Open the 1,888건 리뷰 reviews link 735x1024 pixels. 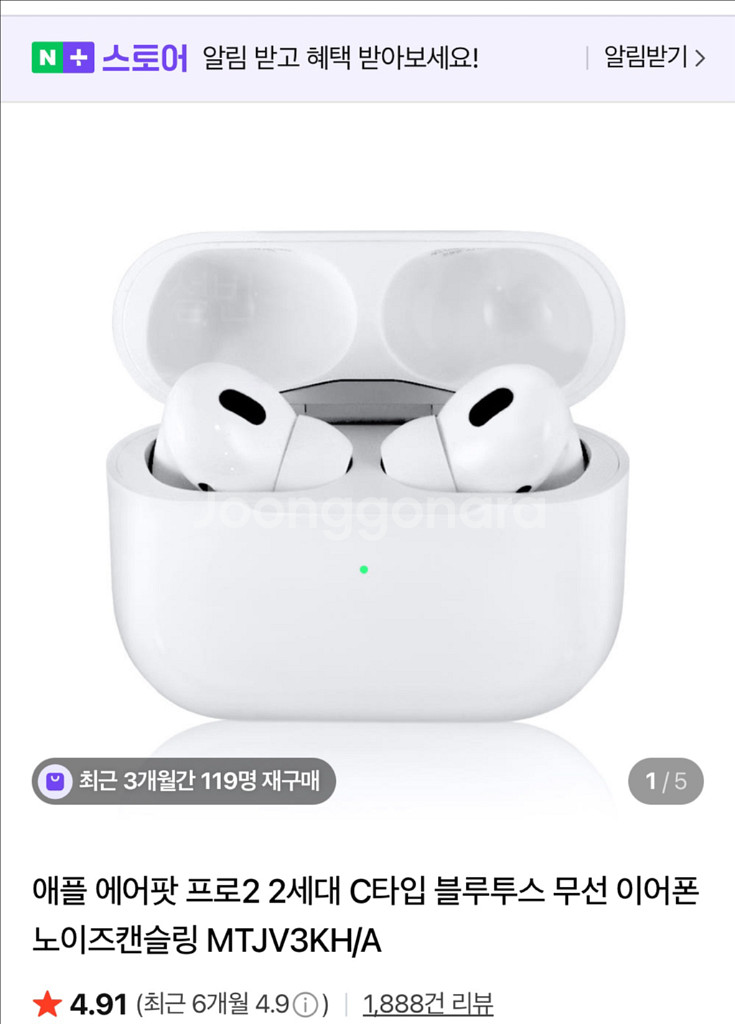coord(428,1004)
